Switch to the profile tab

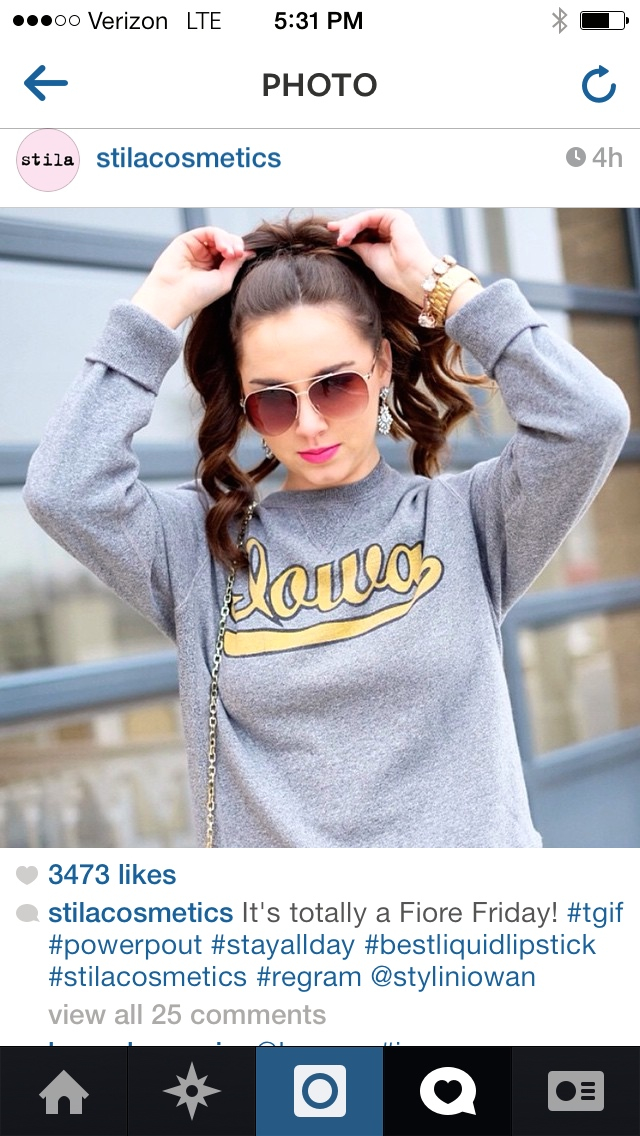(576, 1091)
